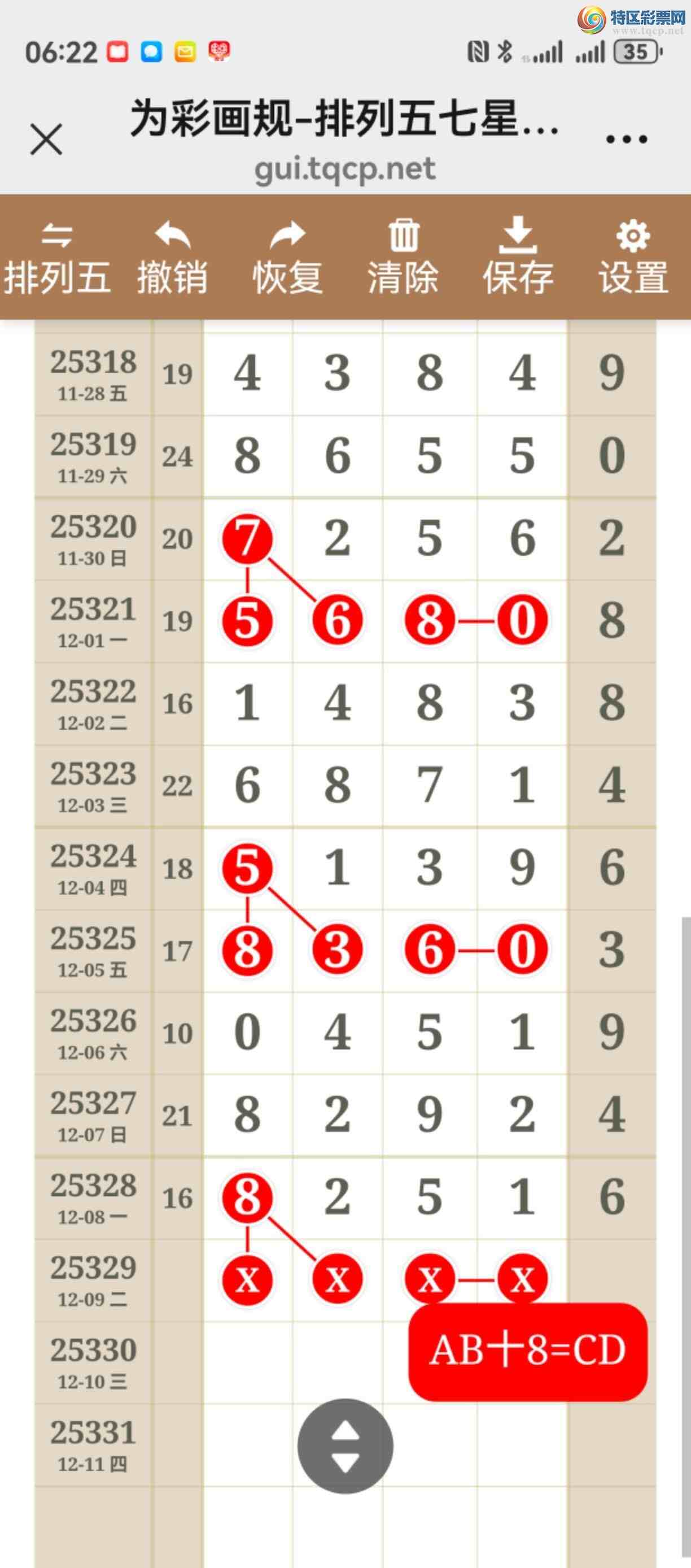This screenshot has height=1568, width=691.
Task: Save the chart with 保存
Action: [x=518, y=258]
